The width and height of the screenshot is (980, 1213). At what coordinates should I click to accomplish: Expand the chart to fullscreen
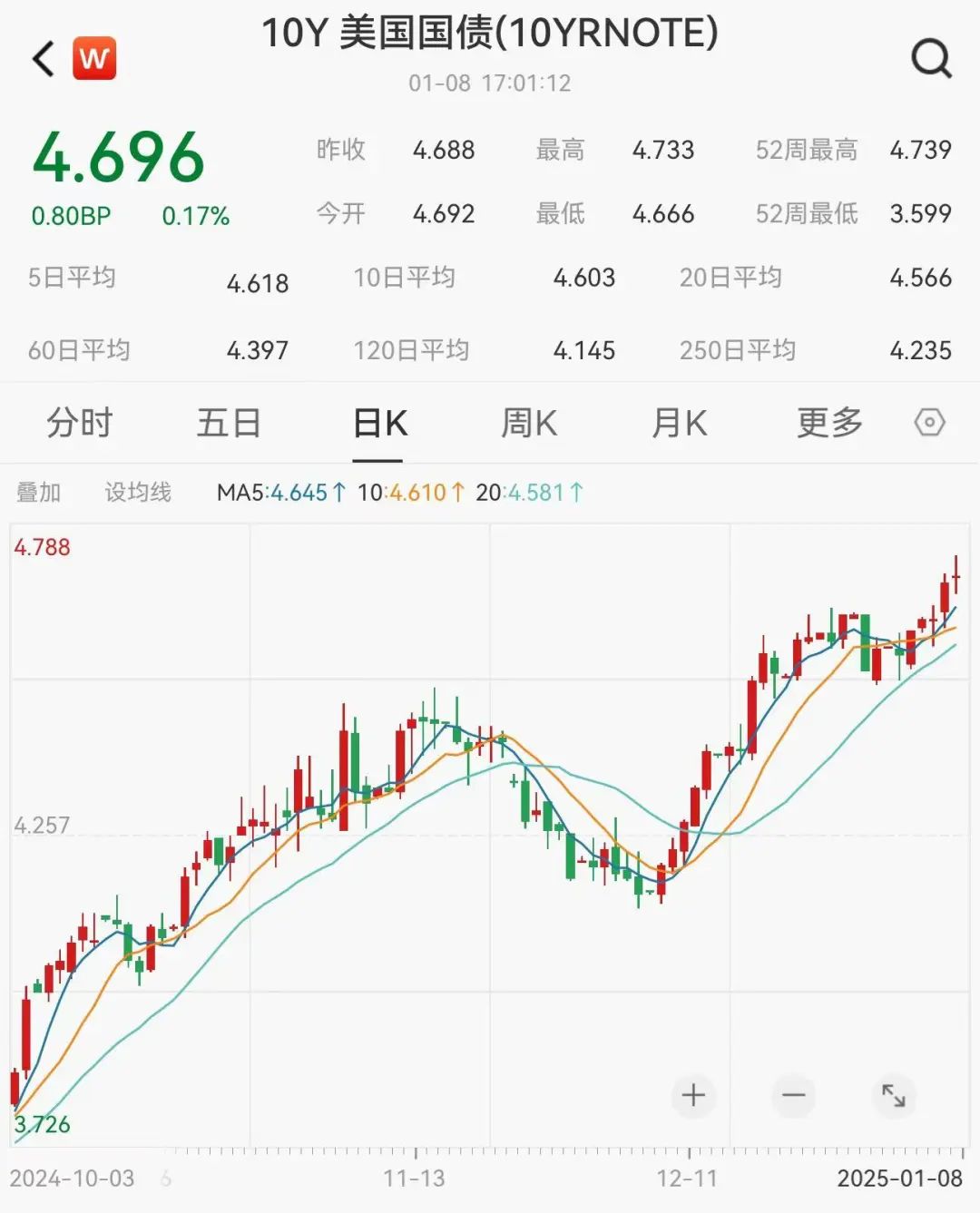point(894,1096)
